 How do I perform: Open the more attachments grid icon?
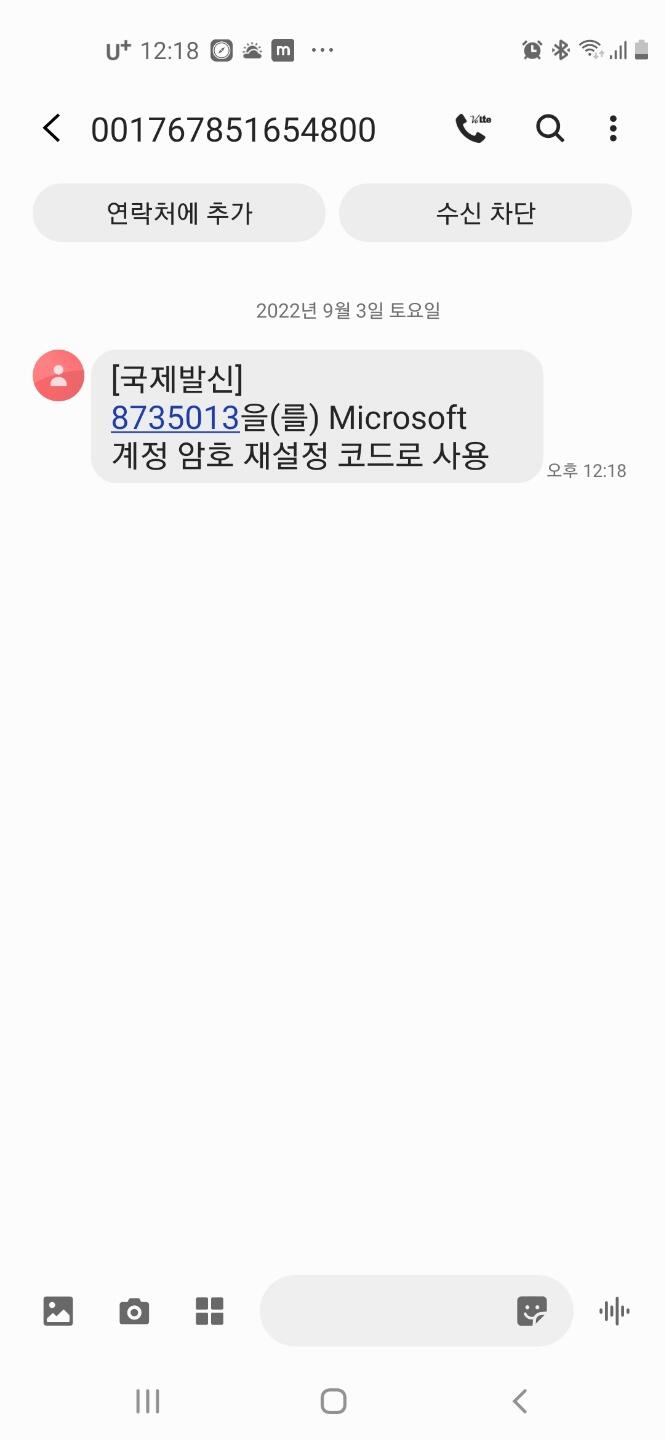tap(209, 1311)
